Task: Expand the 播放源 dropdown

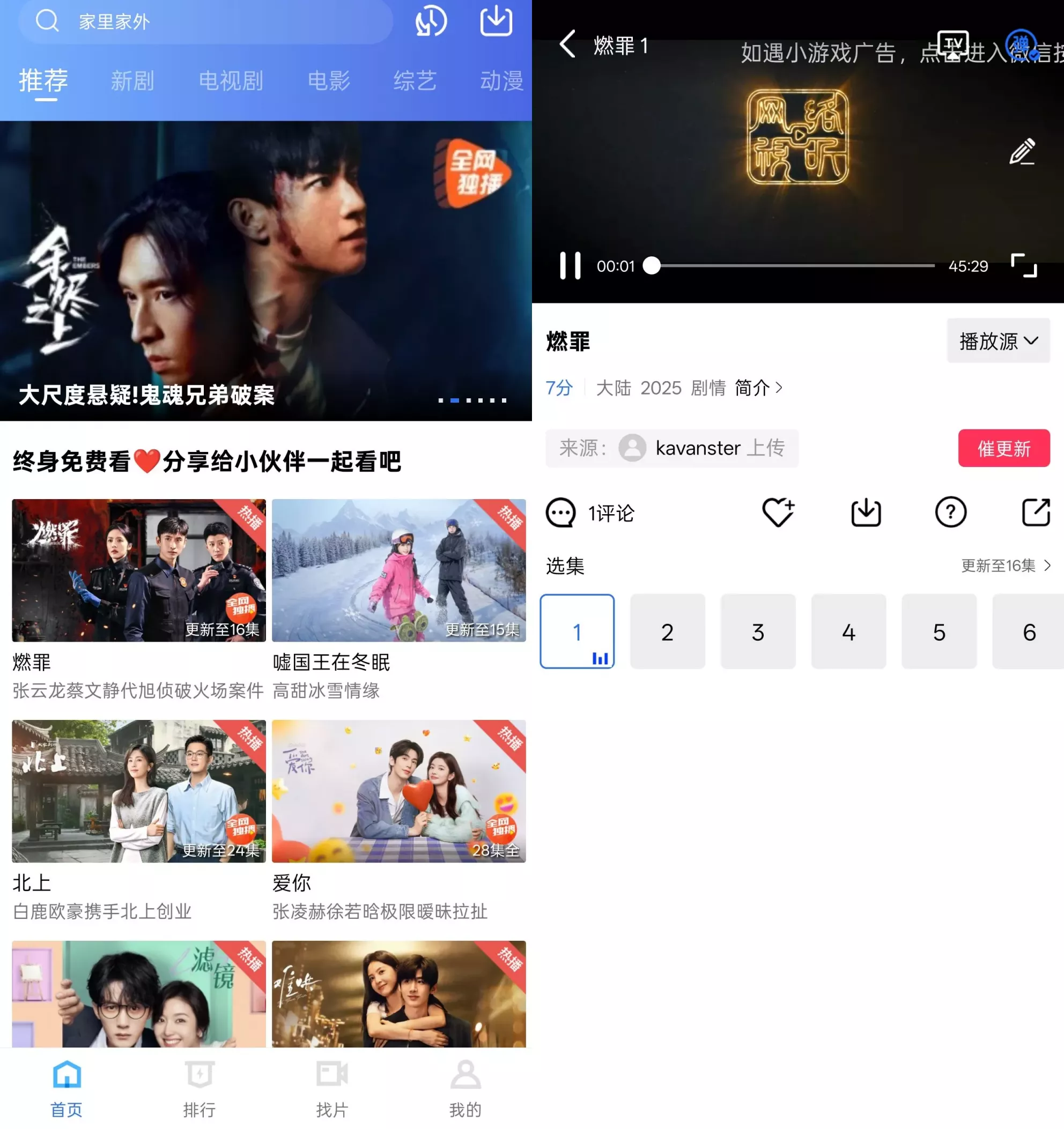Action: click(x=997, y=341)
